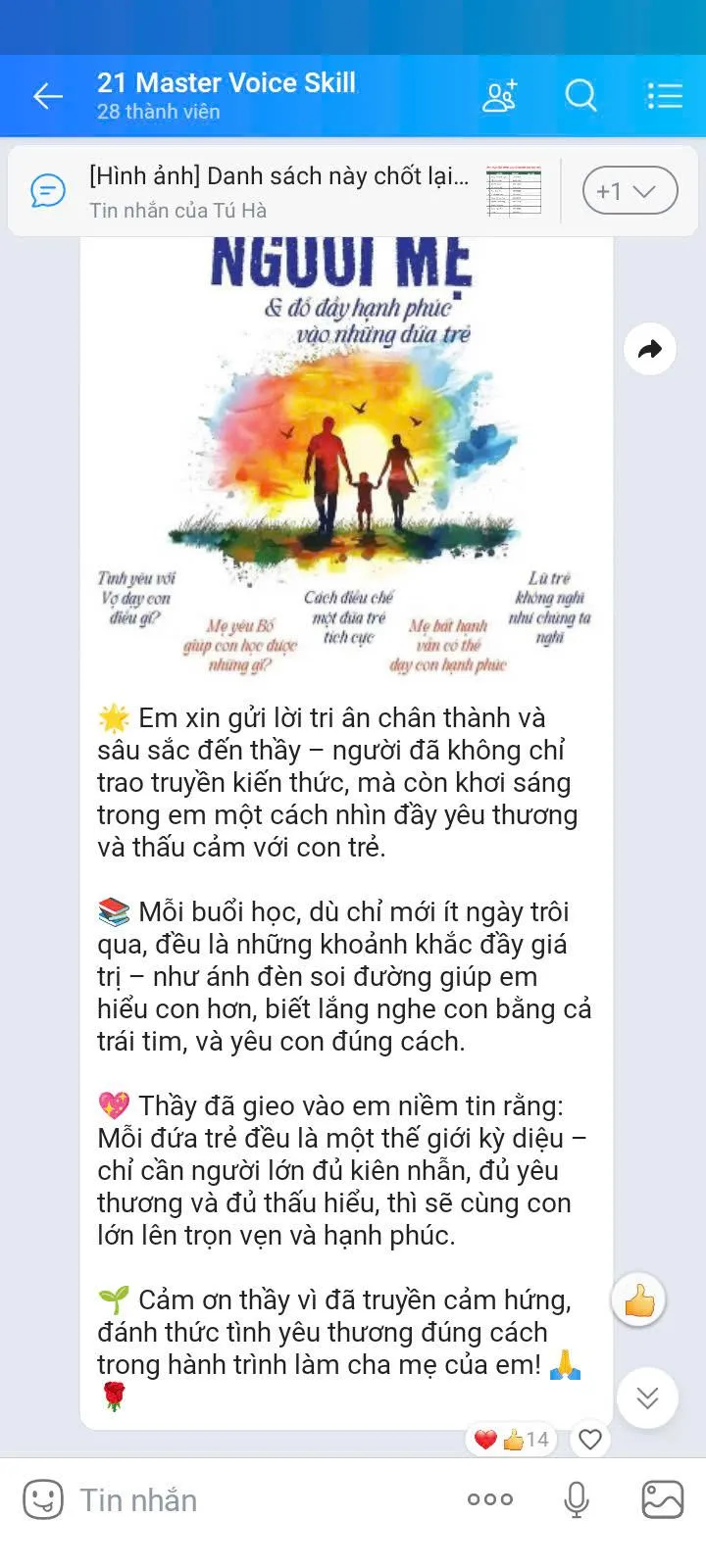Open the group options menu
Image resolution: width=706 pixels, height=1568 pixels.
[664, 96]
